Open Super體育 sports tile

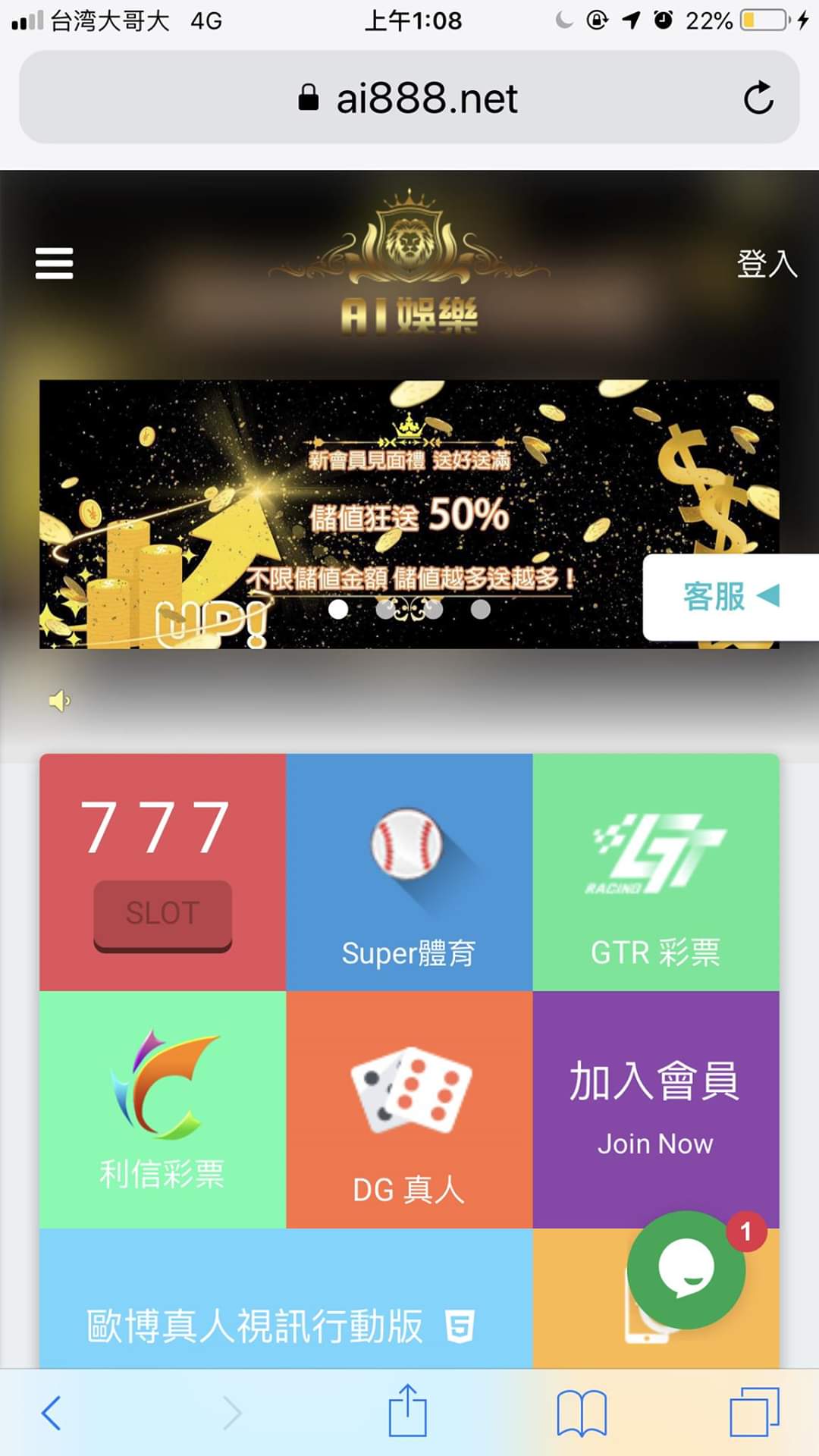pos(409,872)
